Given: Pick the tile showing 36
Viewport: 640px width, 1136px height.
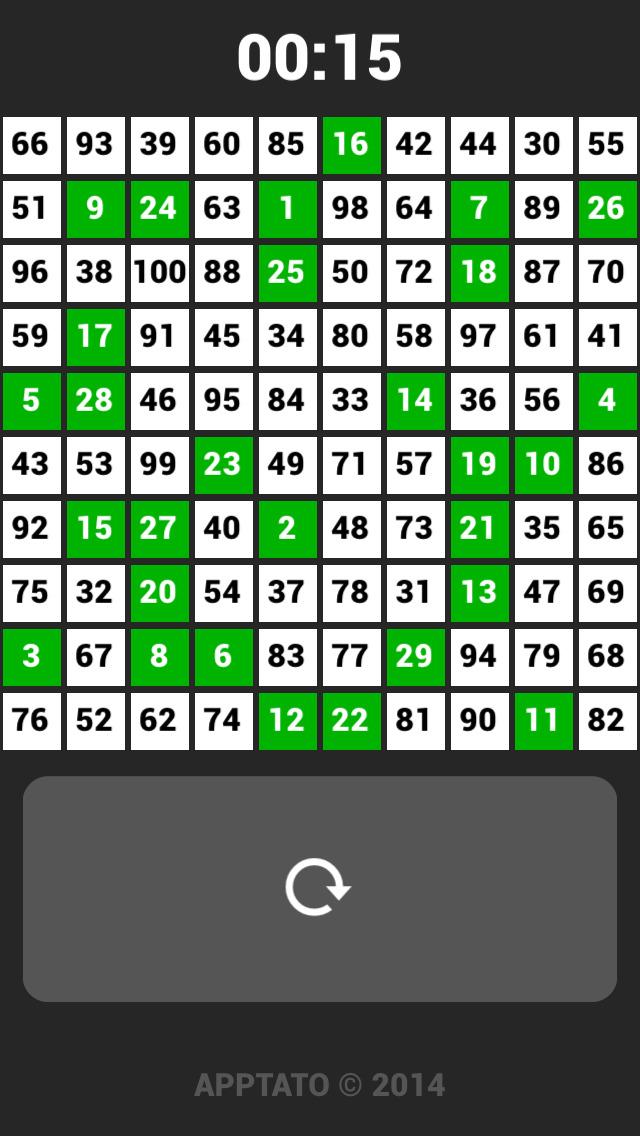Looking at the screenshot, I should [478, 400].
